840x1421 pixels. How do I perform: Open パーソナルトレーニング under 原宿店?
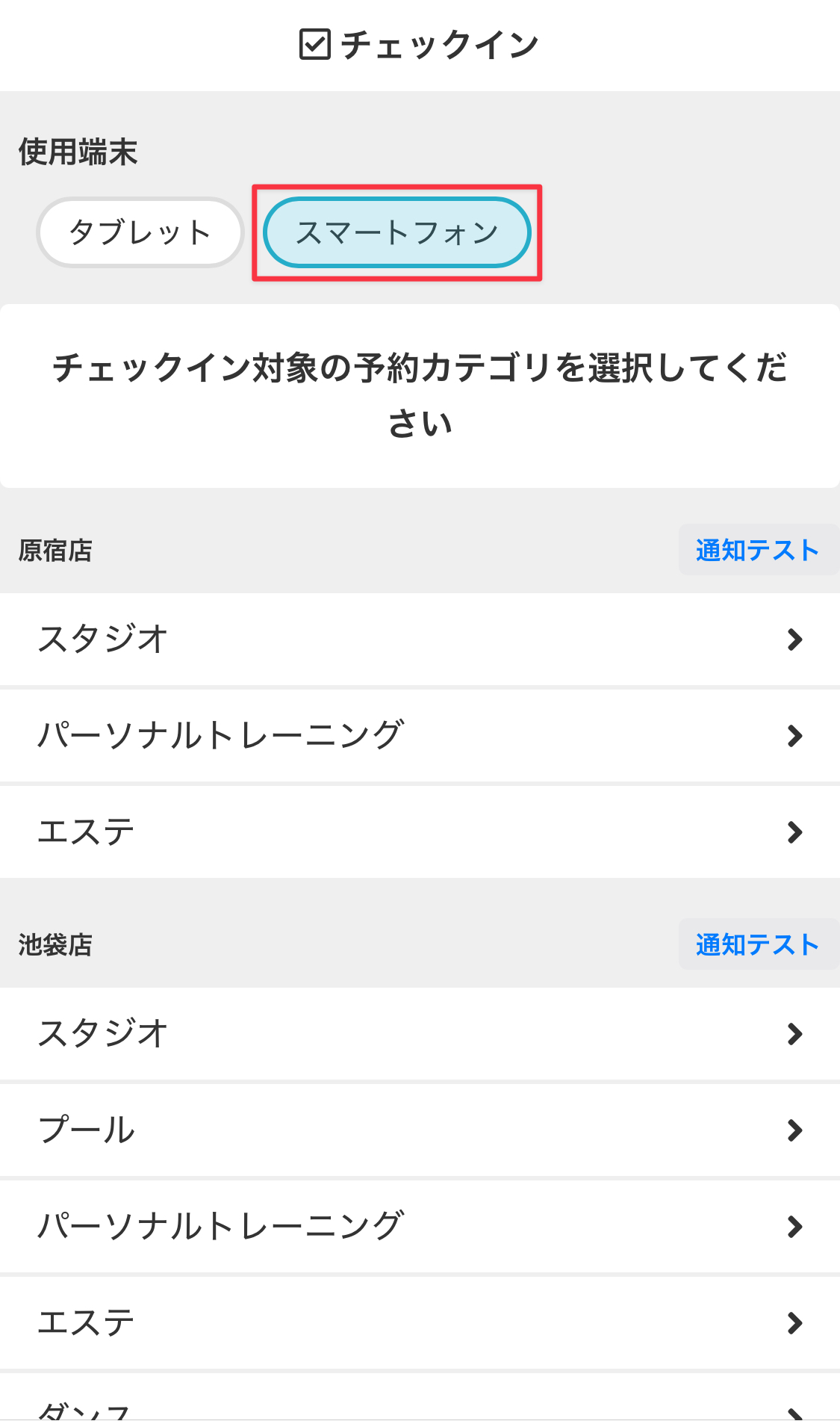click(x=420, y=736)
